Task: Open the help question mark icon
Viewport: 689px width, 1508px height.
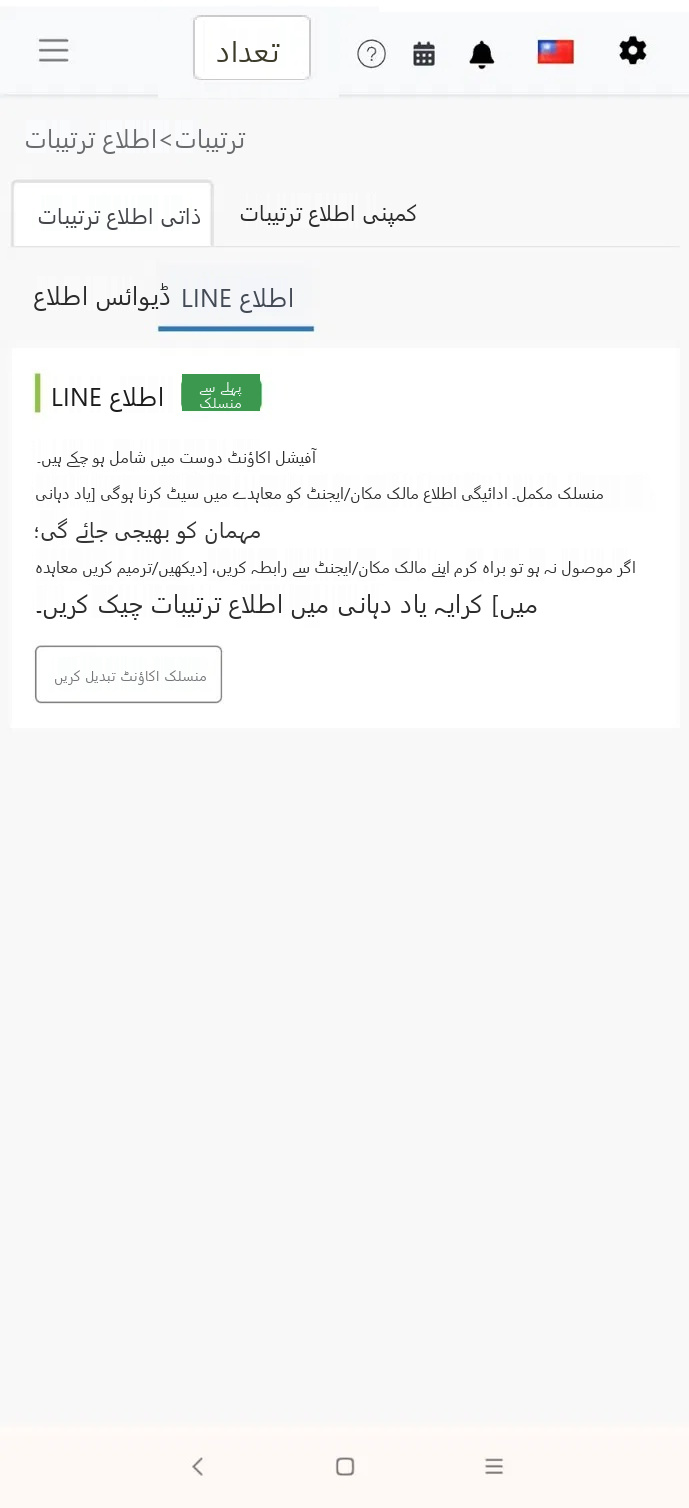Action: [372, 54]
